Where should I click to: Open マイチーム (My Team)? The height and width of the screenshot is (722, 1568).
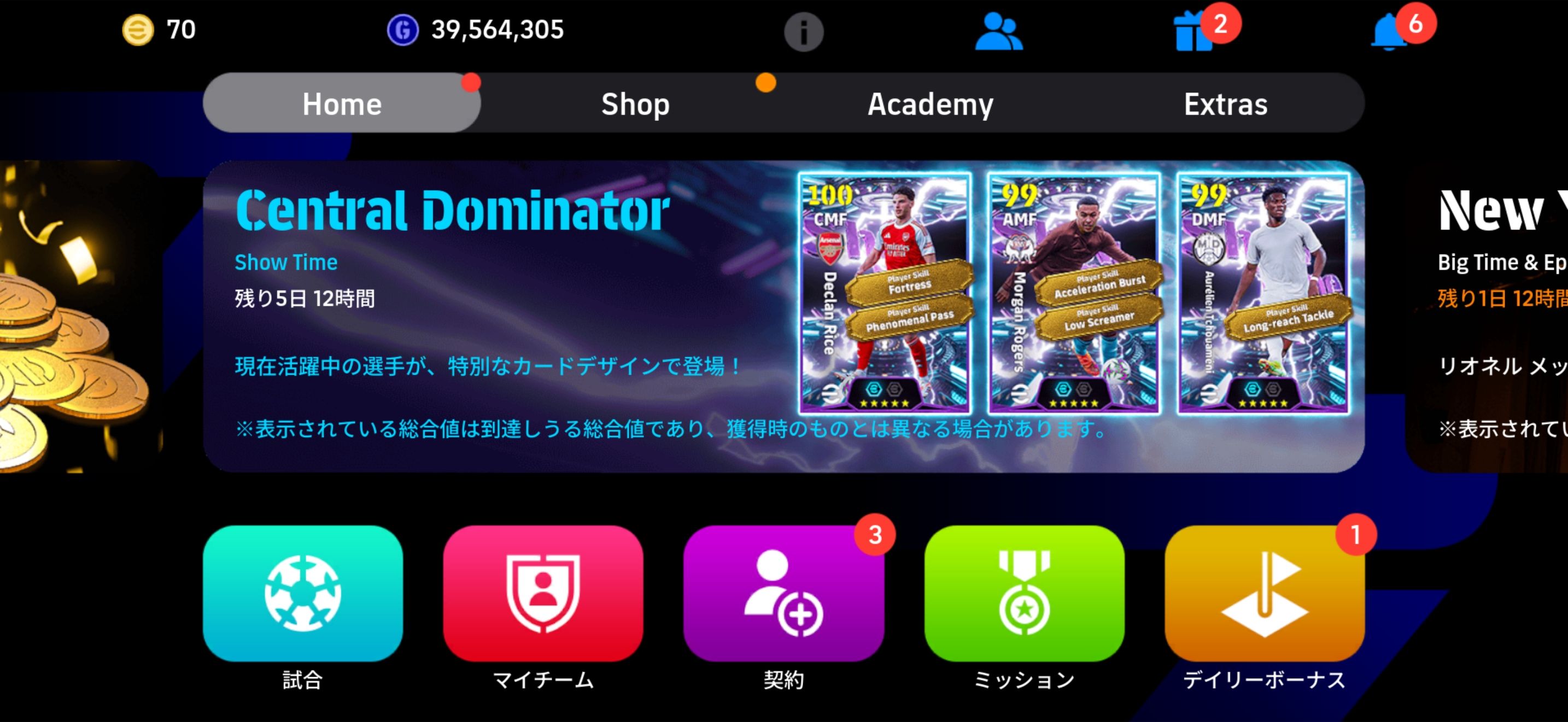point(543,593)
